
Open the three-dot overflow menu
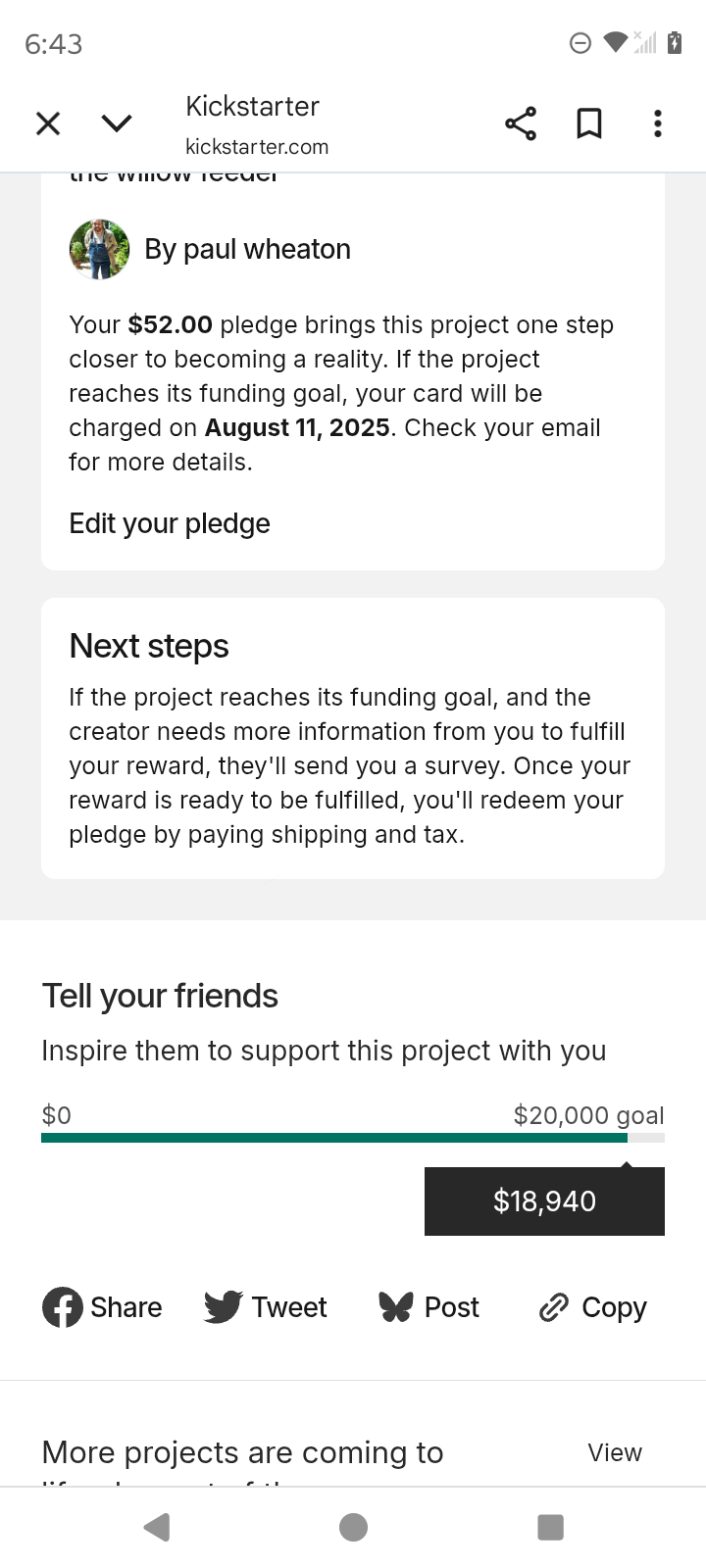coord(658,123)
